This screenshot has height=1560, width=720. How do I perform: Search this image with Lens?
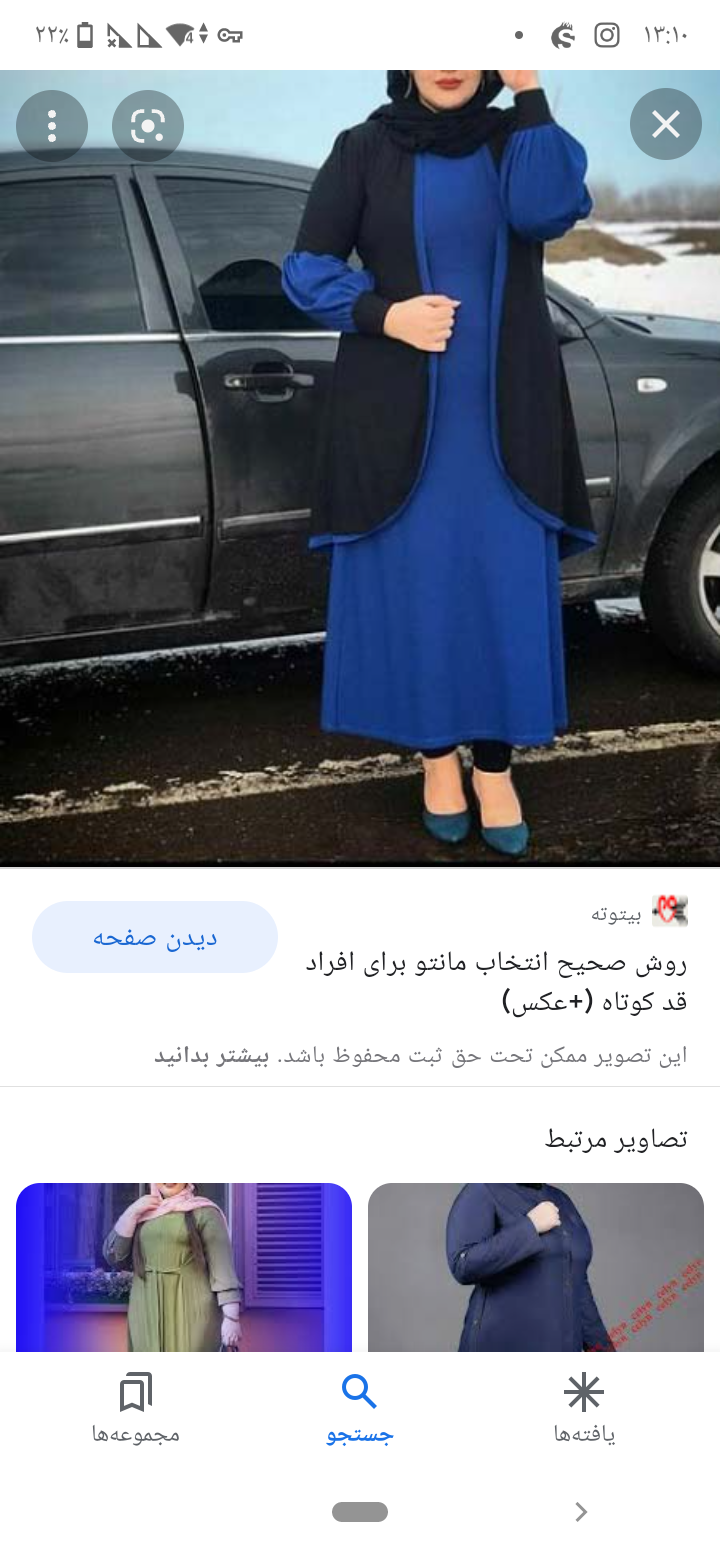pyautogui.click(x=148, y=126)
